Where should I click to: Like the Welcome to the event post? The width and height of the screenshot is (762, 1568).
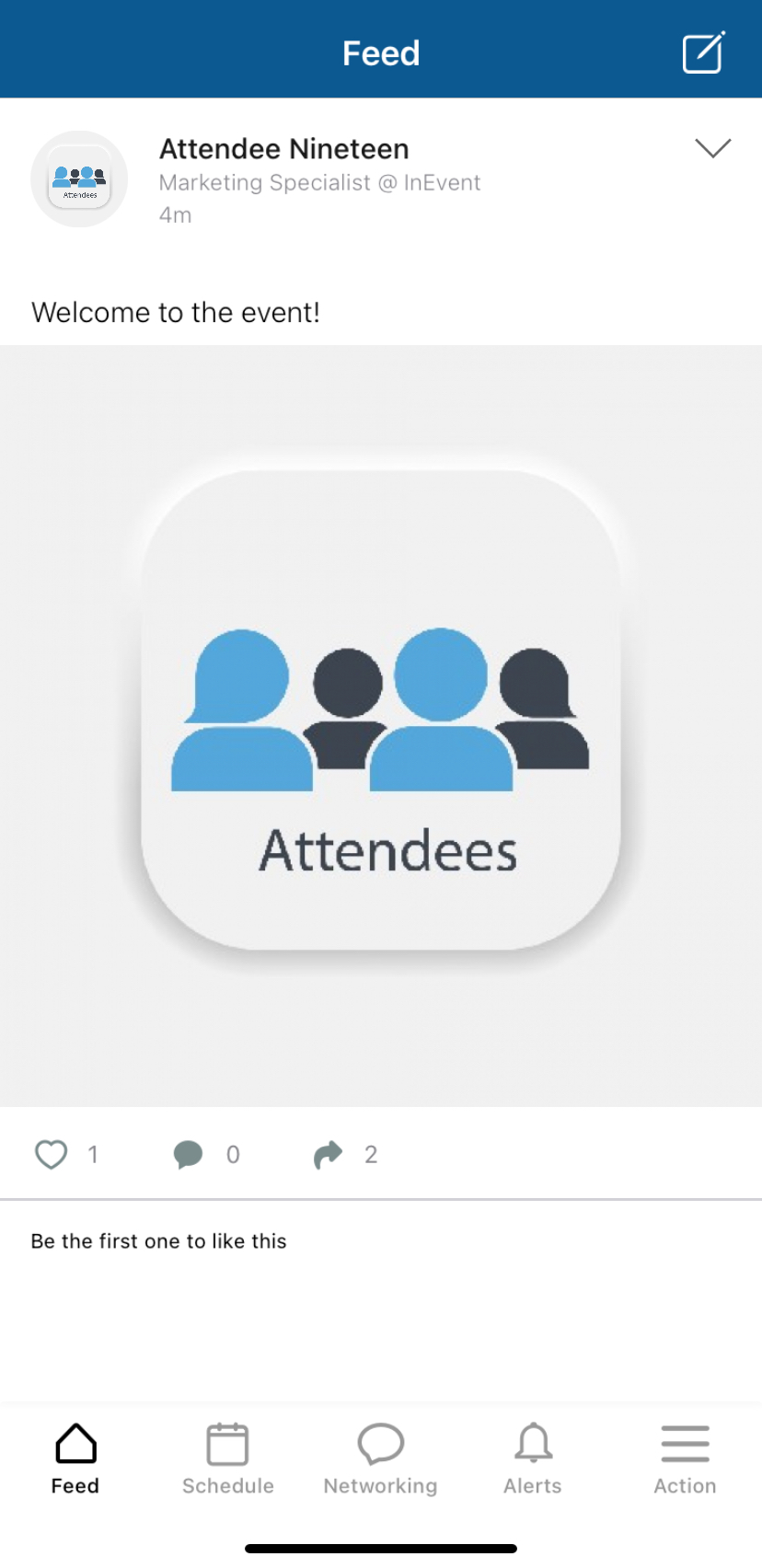[52, 1154]
